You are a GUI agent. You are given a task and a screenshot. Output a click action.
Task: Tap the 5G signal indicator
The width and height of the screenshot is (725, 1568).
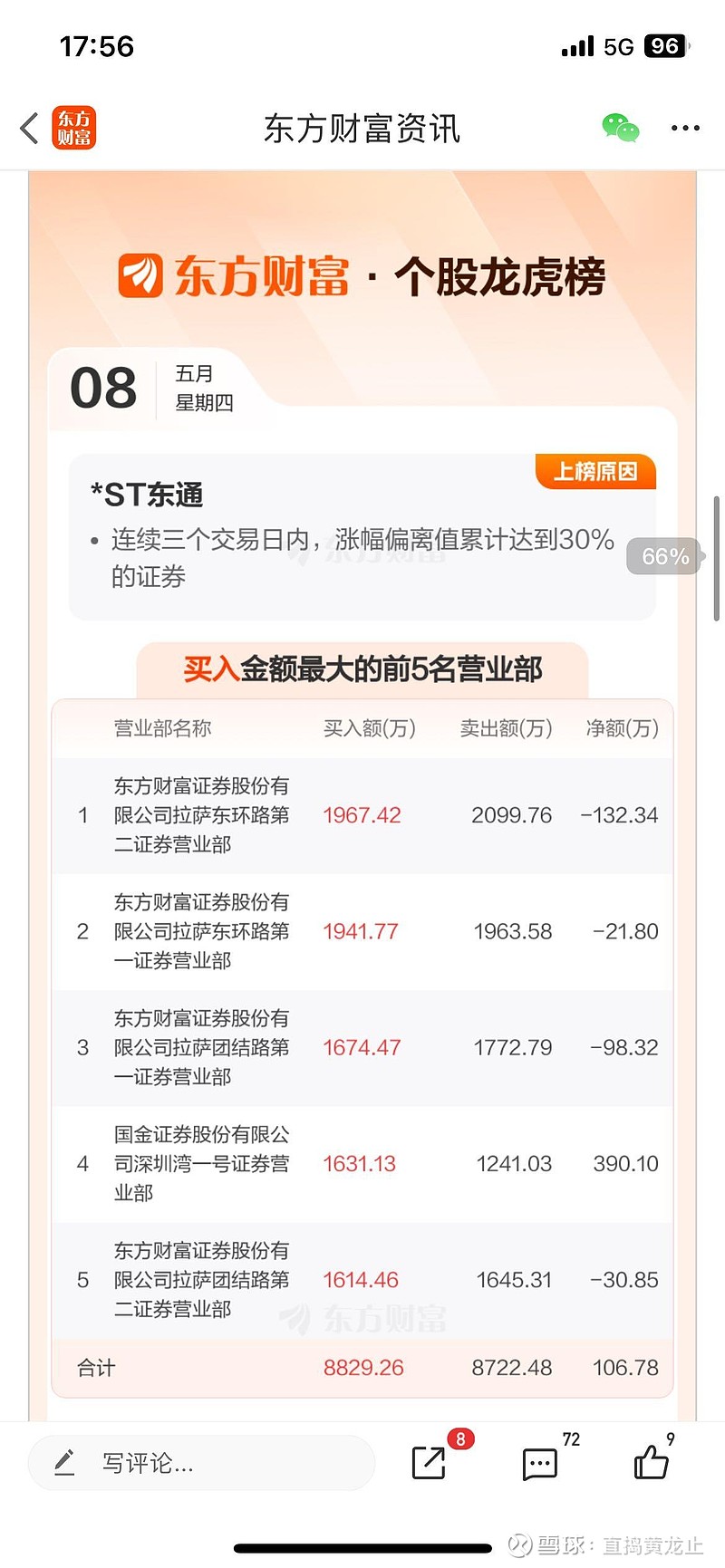615,45
